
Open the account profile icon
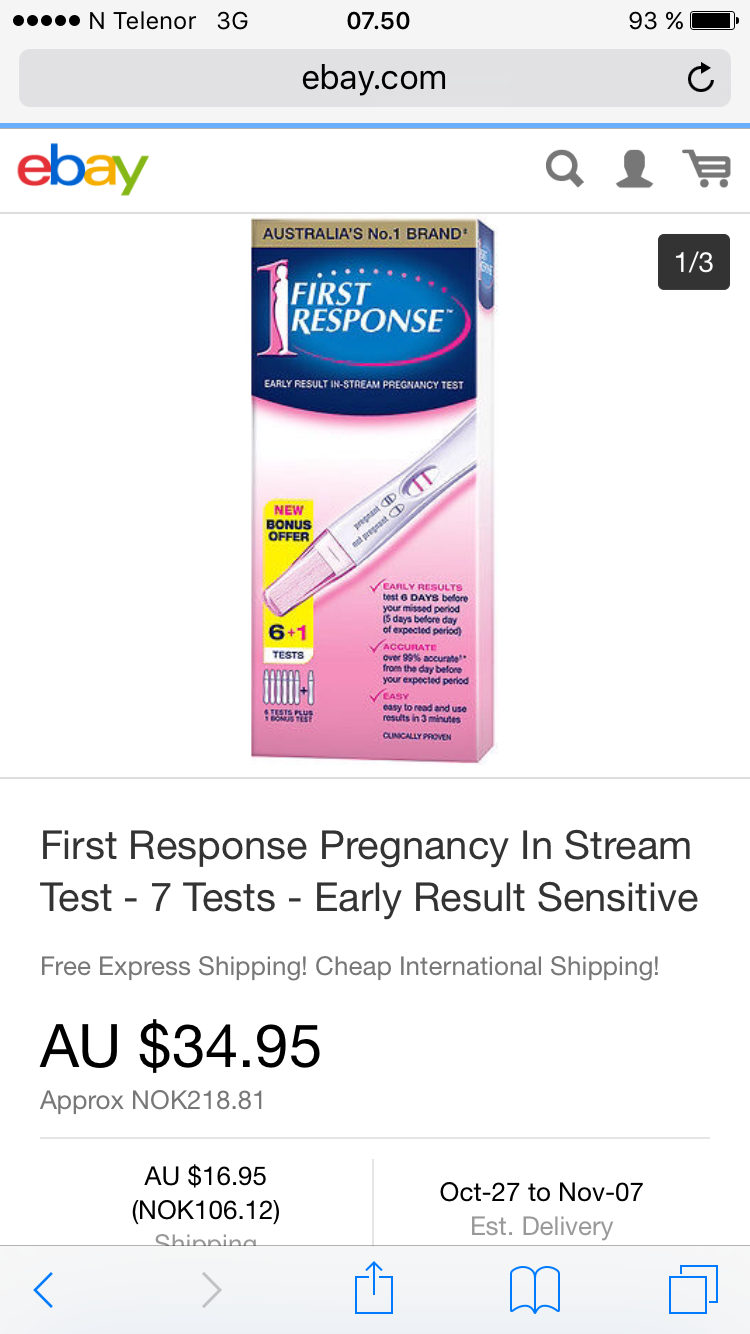tap(634, 168)
